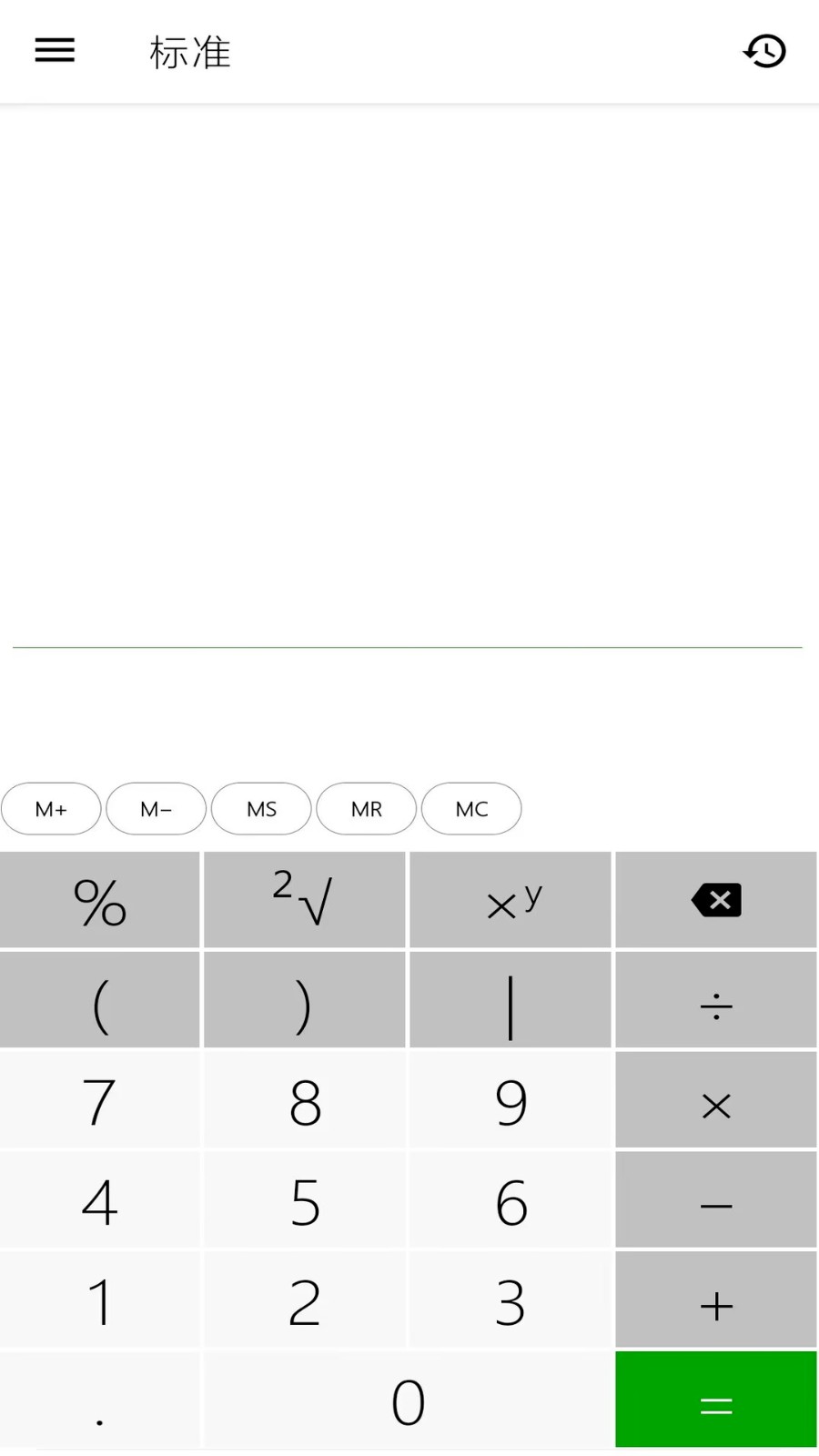Viewport: 819px width, 1456px height.
Task: Open the calculation history
Action: pos(764,51)
